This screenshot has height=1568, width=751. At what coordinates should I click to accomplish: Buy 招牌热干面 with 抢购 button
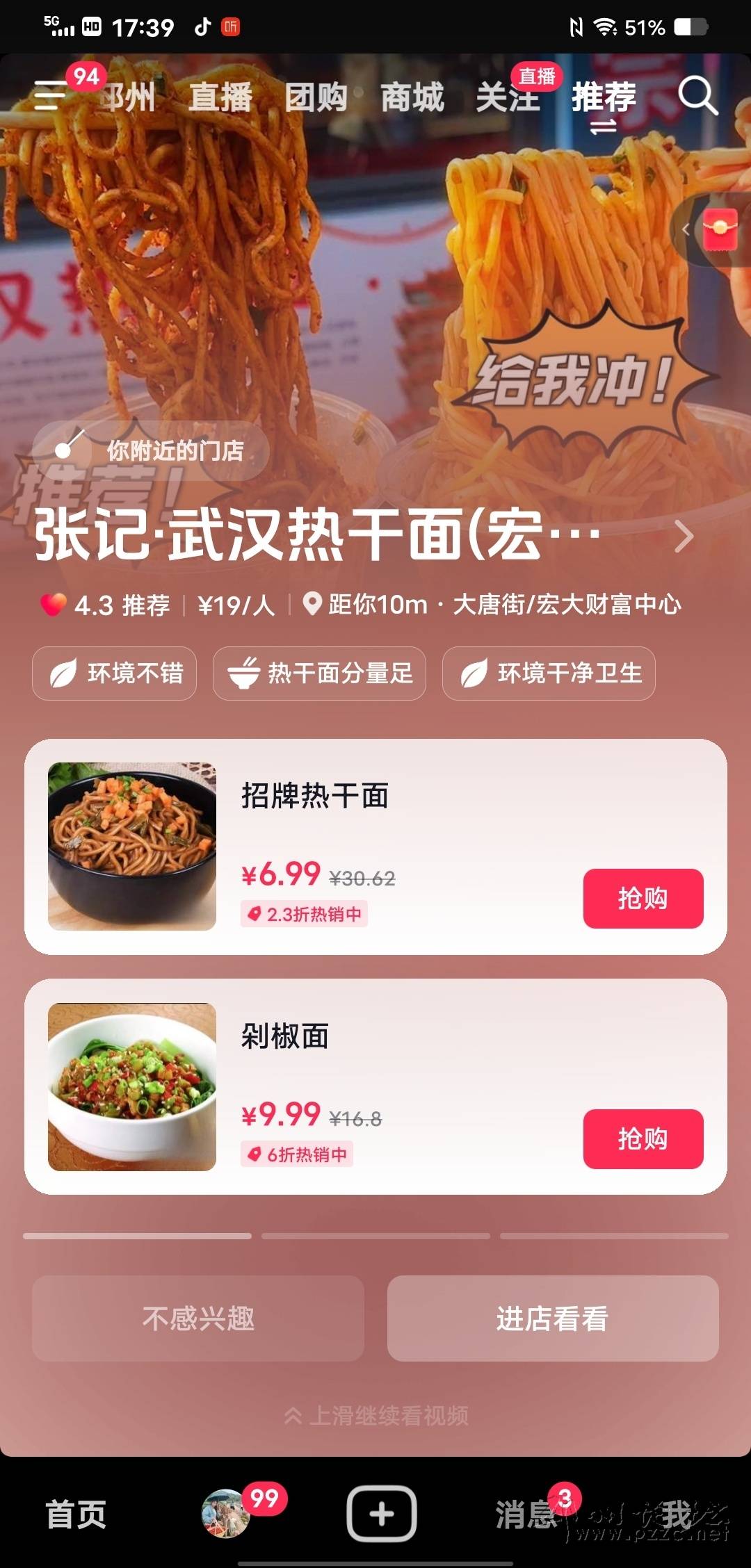pyautogui.click(x=643, y=898)
